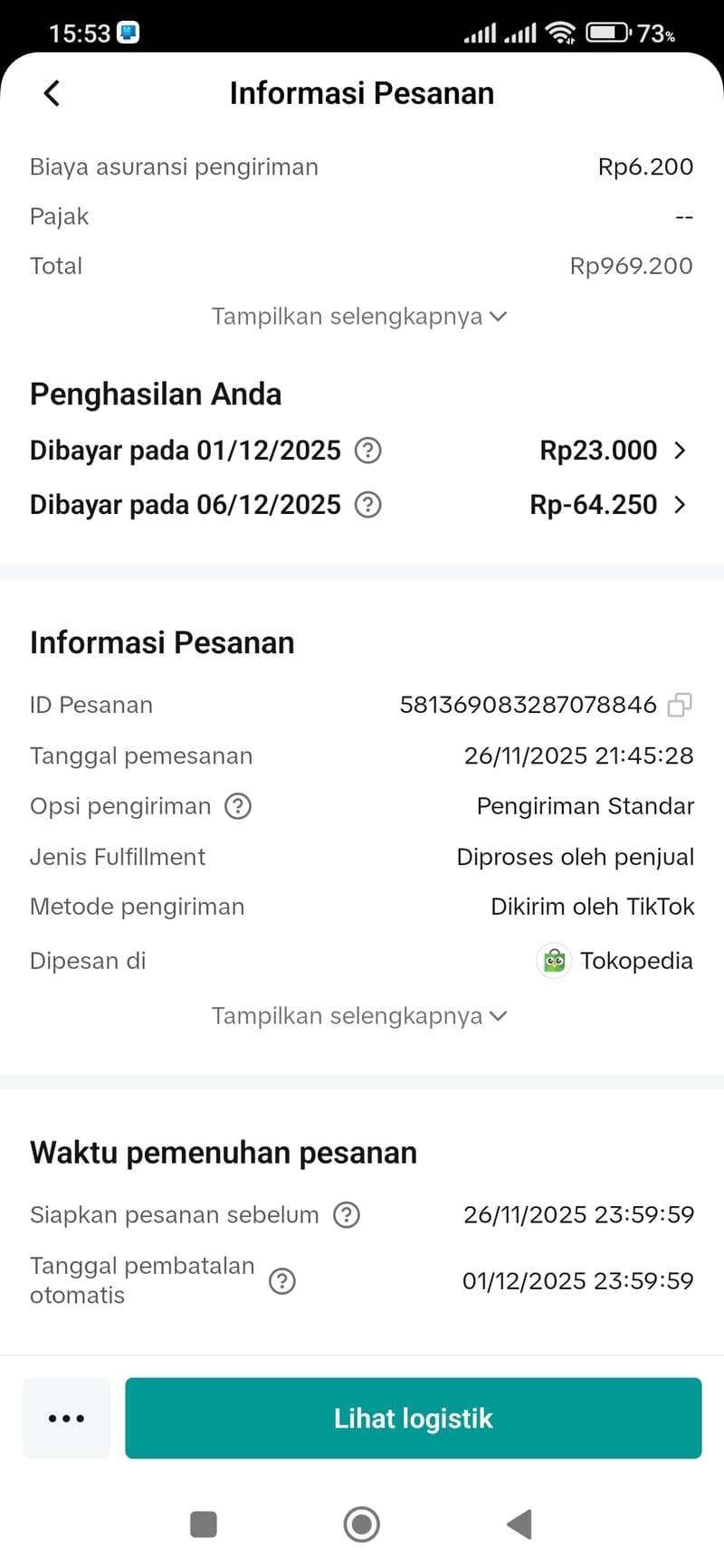Screen dimensions: 724x1568
Task: Open earnings paid on 06/12/2025
Action: [x=680, y=505]
